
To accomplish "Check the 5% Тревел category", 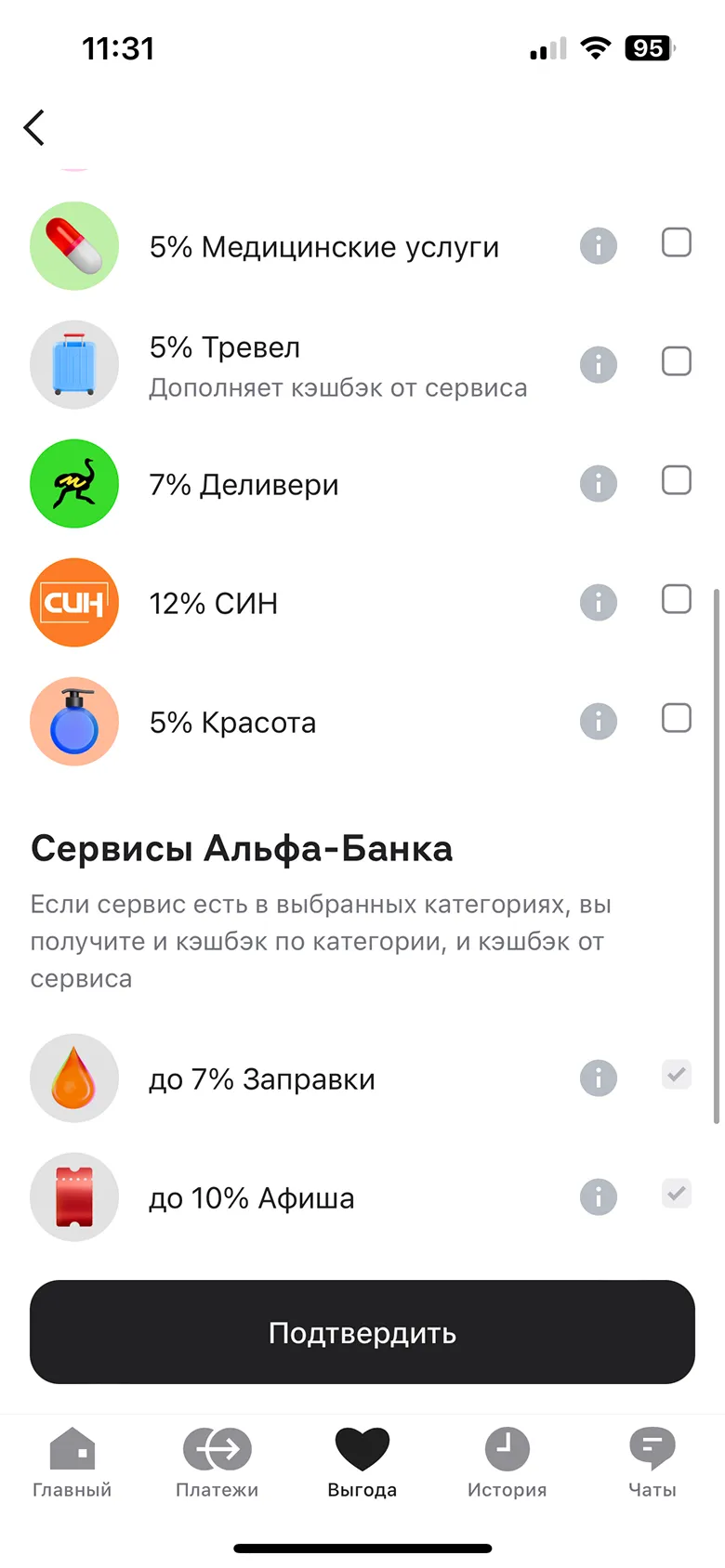I will point(676,362).
